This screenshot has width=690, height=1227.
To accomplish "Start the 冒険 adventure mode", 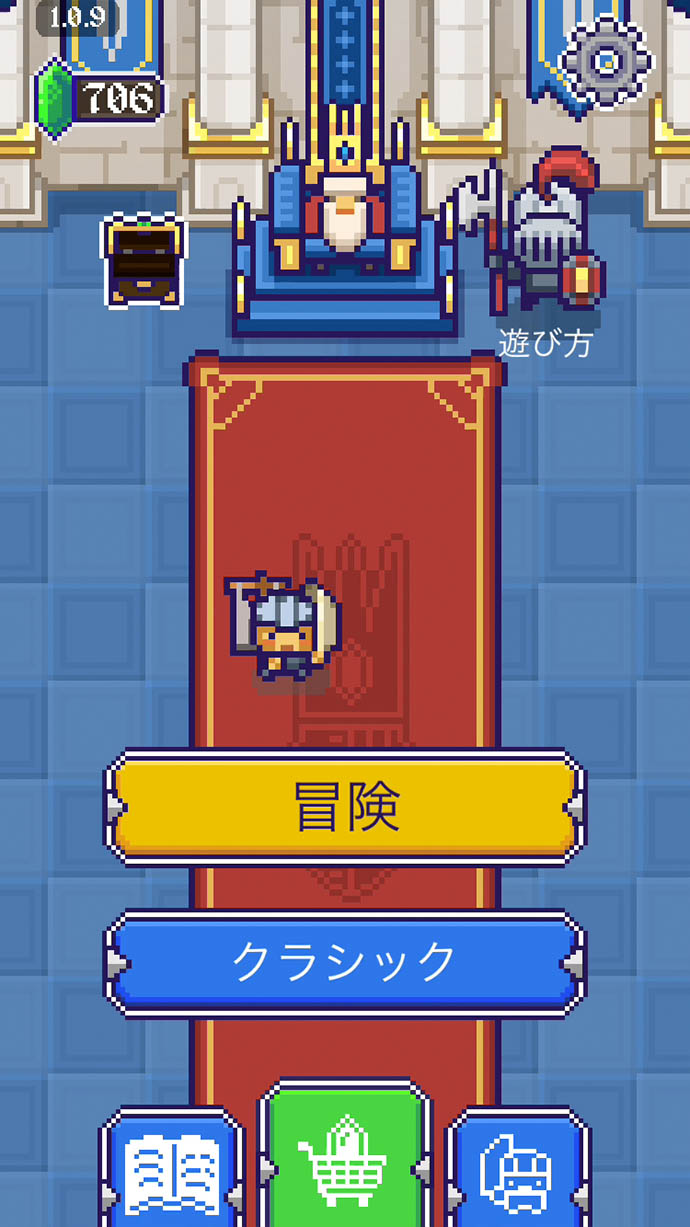I will (x=345, y=806).
